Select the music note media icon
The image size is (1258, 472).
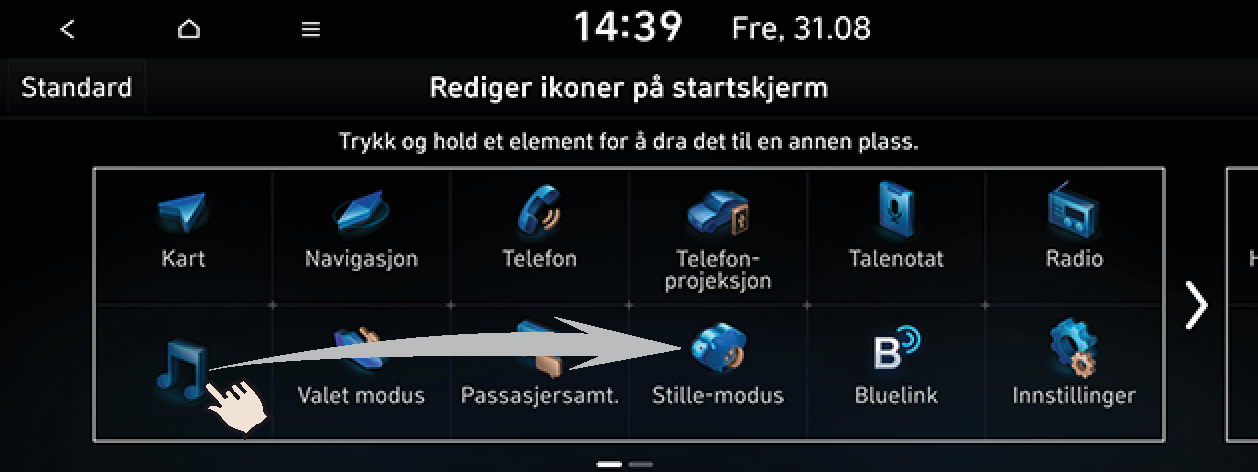pyautogui.click(x=181, y=370)
